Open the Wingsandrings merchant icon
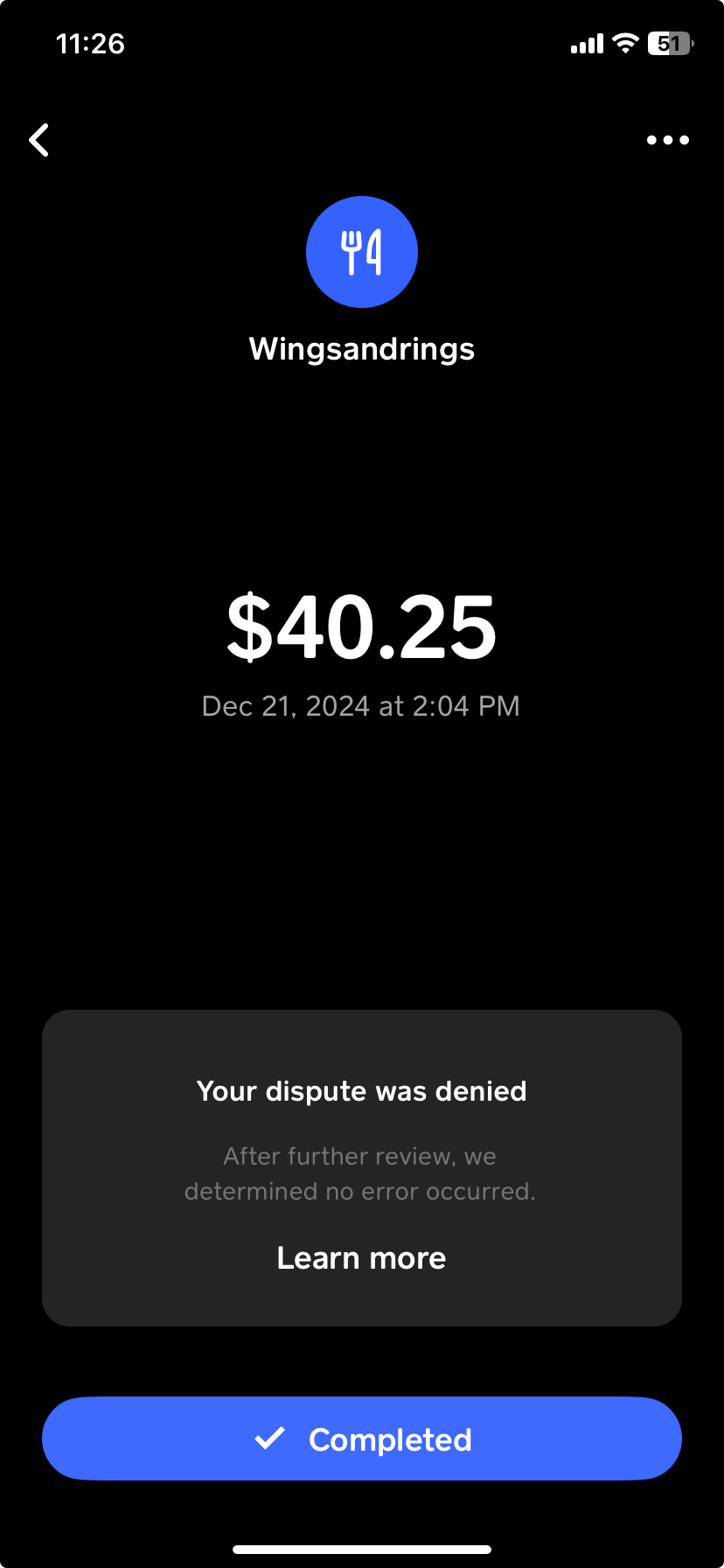Screen dimensions: 724x1568 click(362, 252)
